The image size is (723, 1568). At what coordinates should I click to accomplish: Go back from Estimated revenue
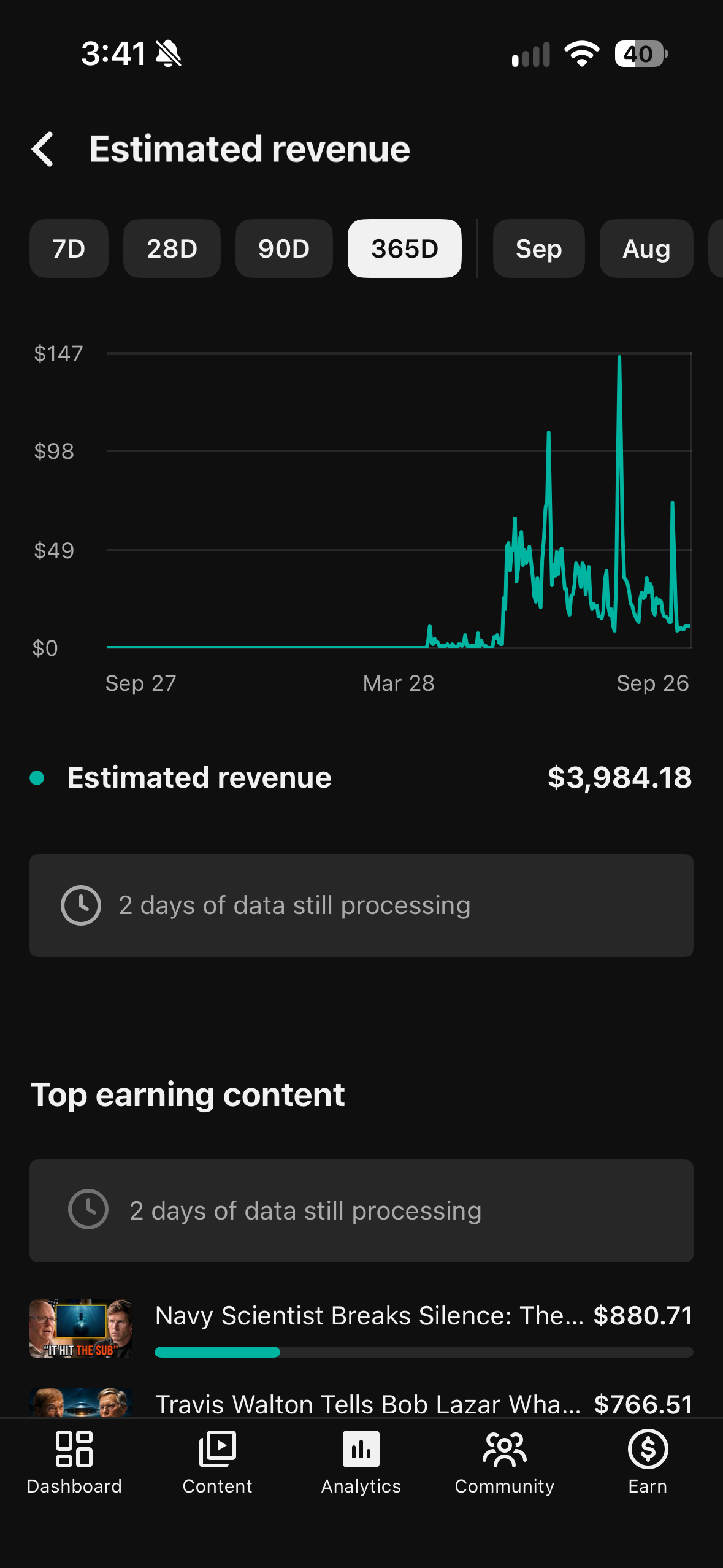[x=43, y=149]
